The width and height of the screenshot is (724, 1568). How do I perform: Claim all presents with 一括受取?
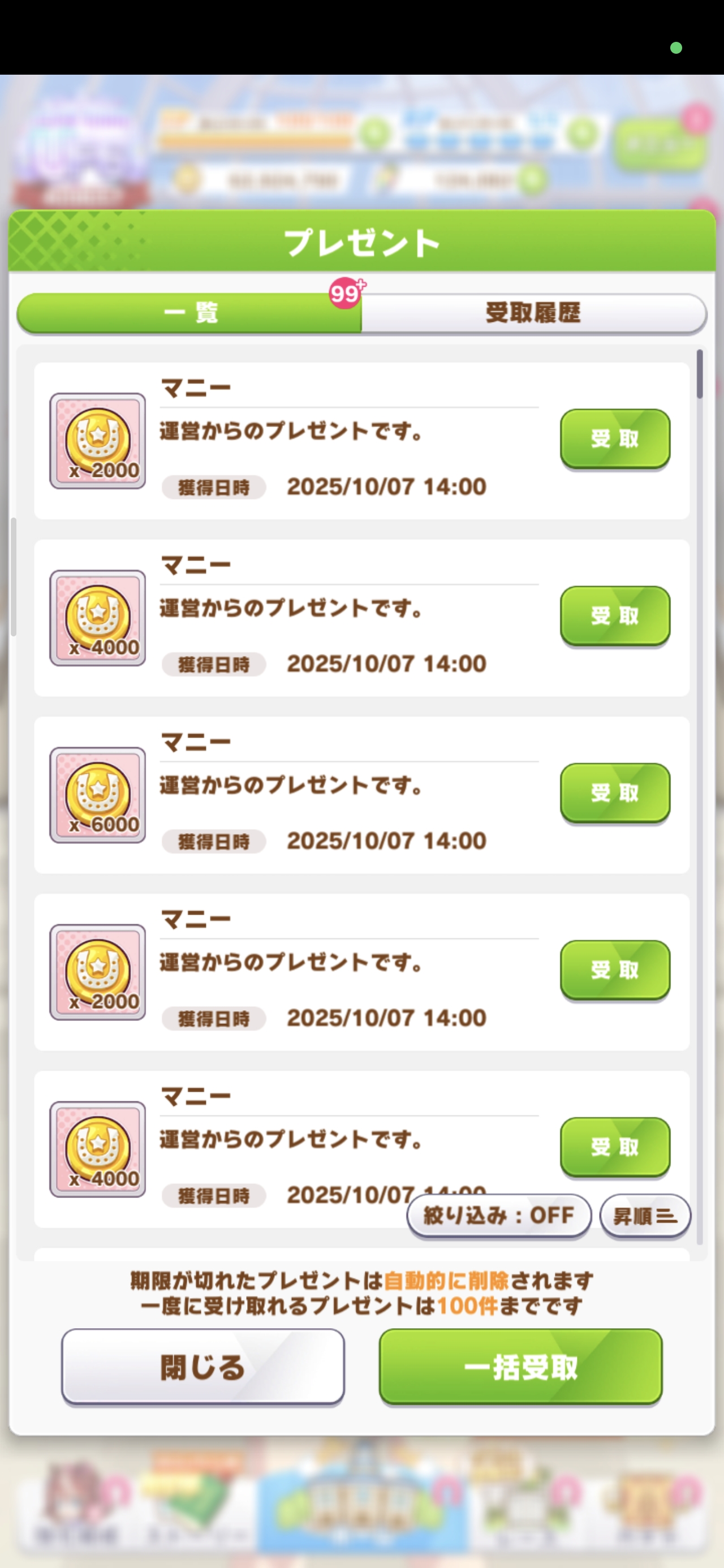[x=520, y=1367]
